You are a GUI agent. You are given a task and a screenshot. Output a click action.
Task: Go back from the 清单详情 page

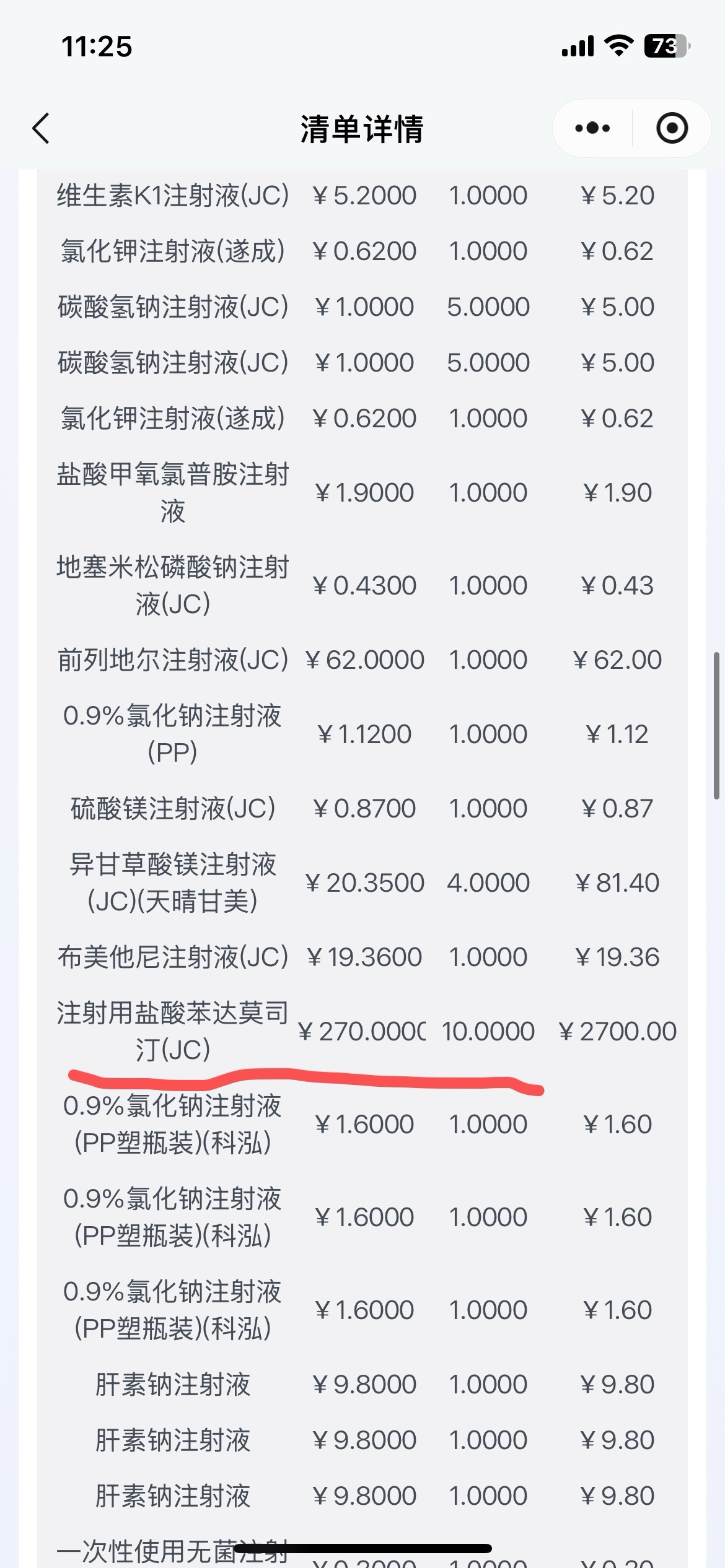[41, 129]
